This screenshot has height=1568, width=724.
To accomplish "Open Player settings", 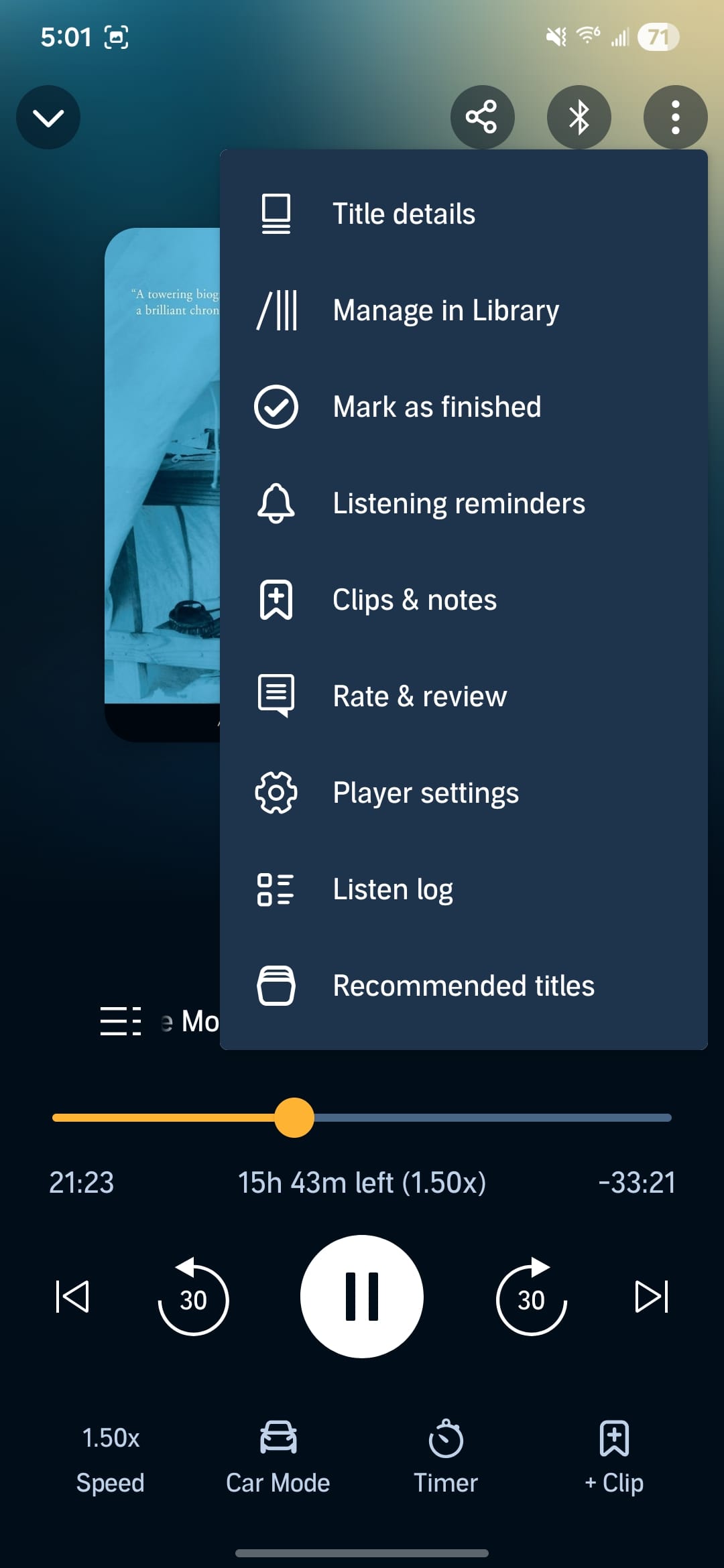I will (425, 793).
